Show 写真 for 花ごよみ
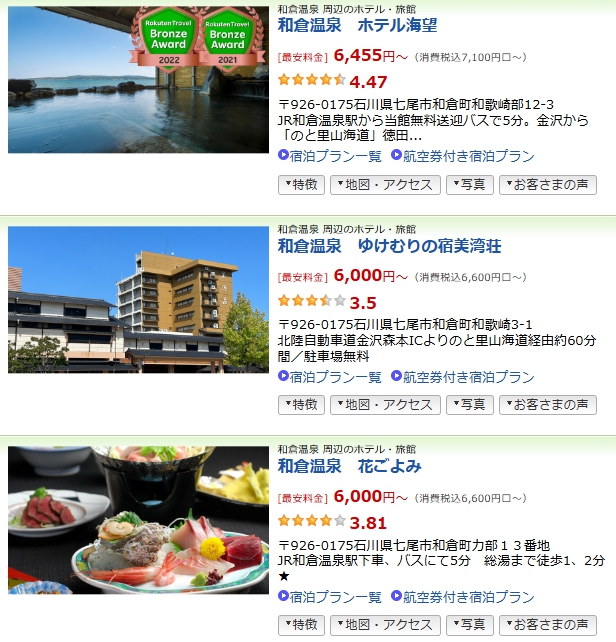Viewport: 616px width, 642px height. click(x=470, y=625)
